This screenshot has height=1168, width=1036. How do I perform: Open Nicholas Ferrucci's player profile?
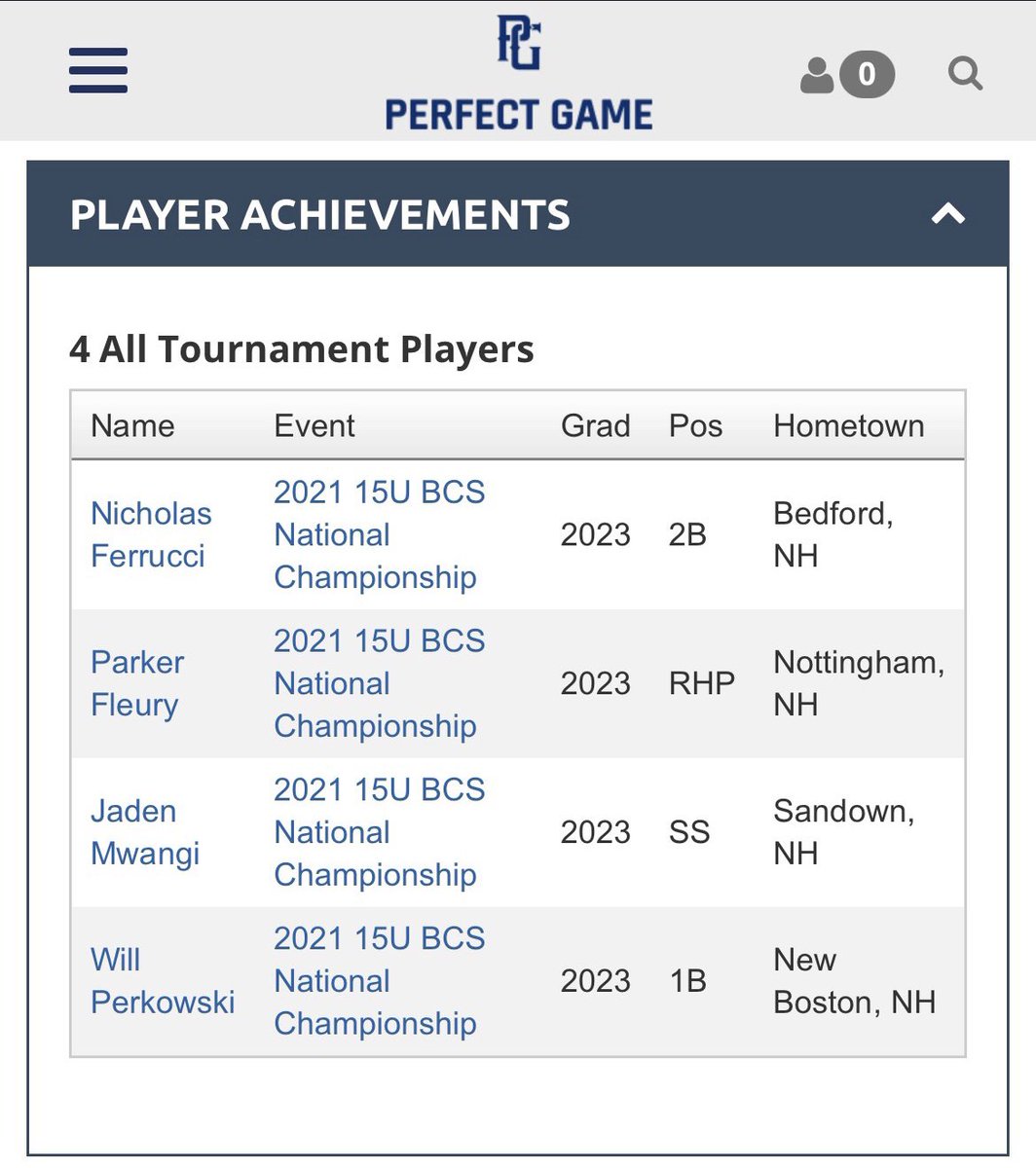click(151, 534)
